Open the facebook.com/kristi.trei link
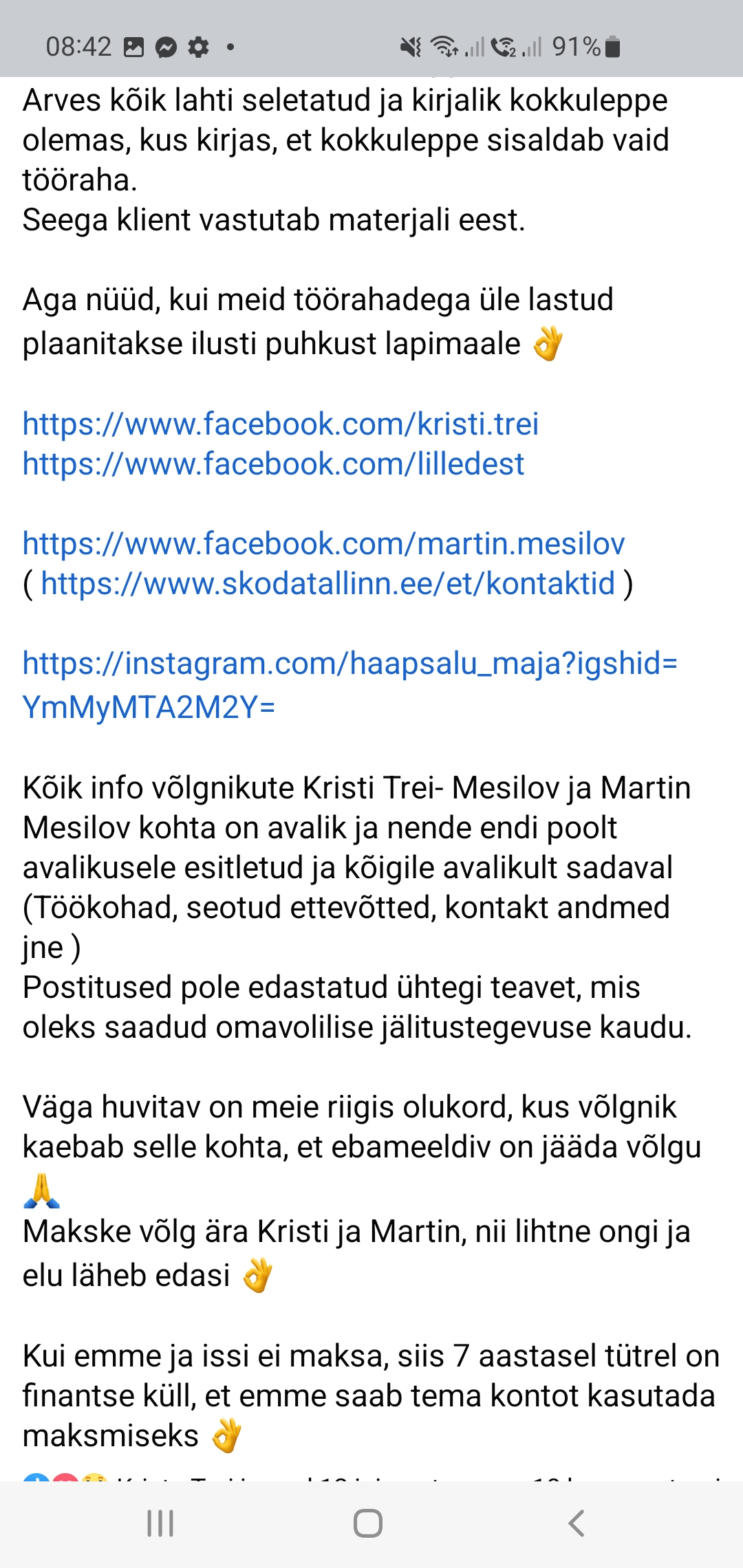 (280, 424)
